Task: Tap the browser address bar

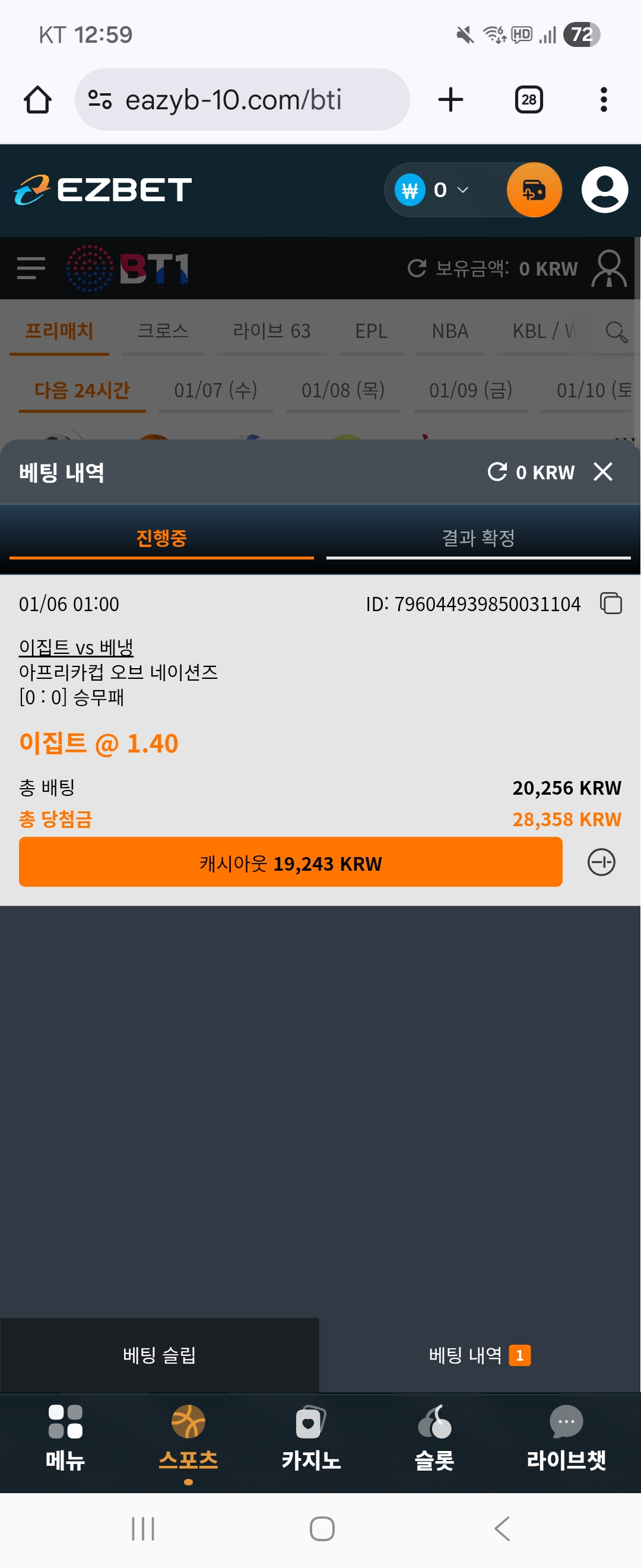Action: coord(242,100)
